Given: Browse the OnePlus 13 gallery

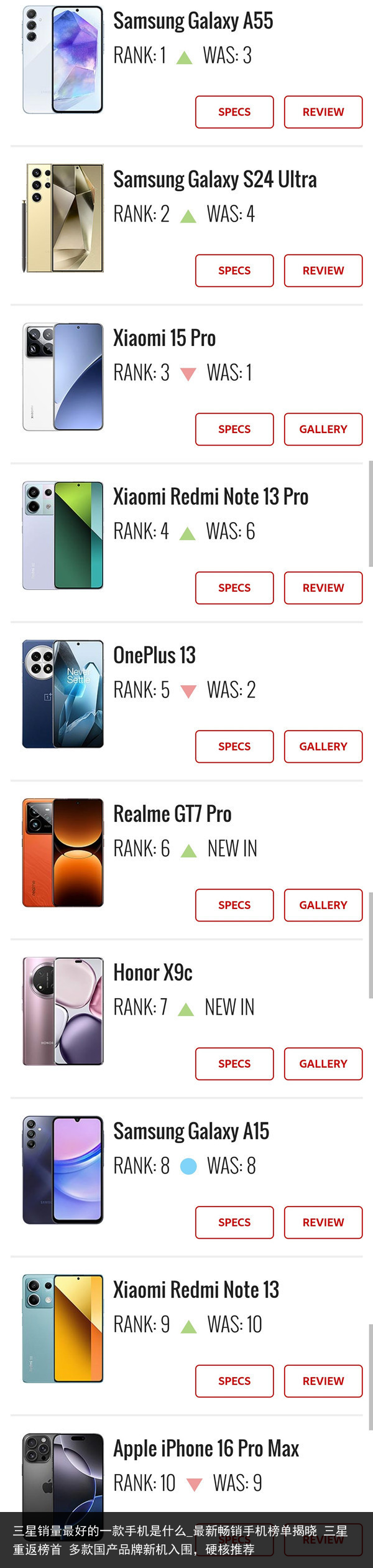Looking at the screenshot, I should tap(323, 747).
